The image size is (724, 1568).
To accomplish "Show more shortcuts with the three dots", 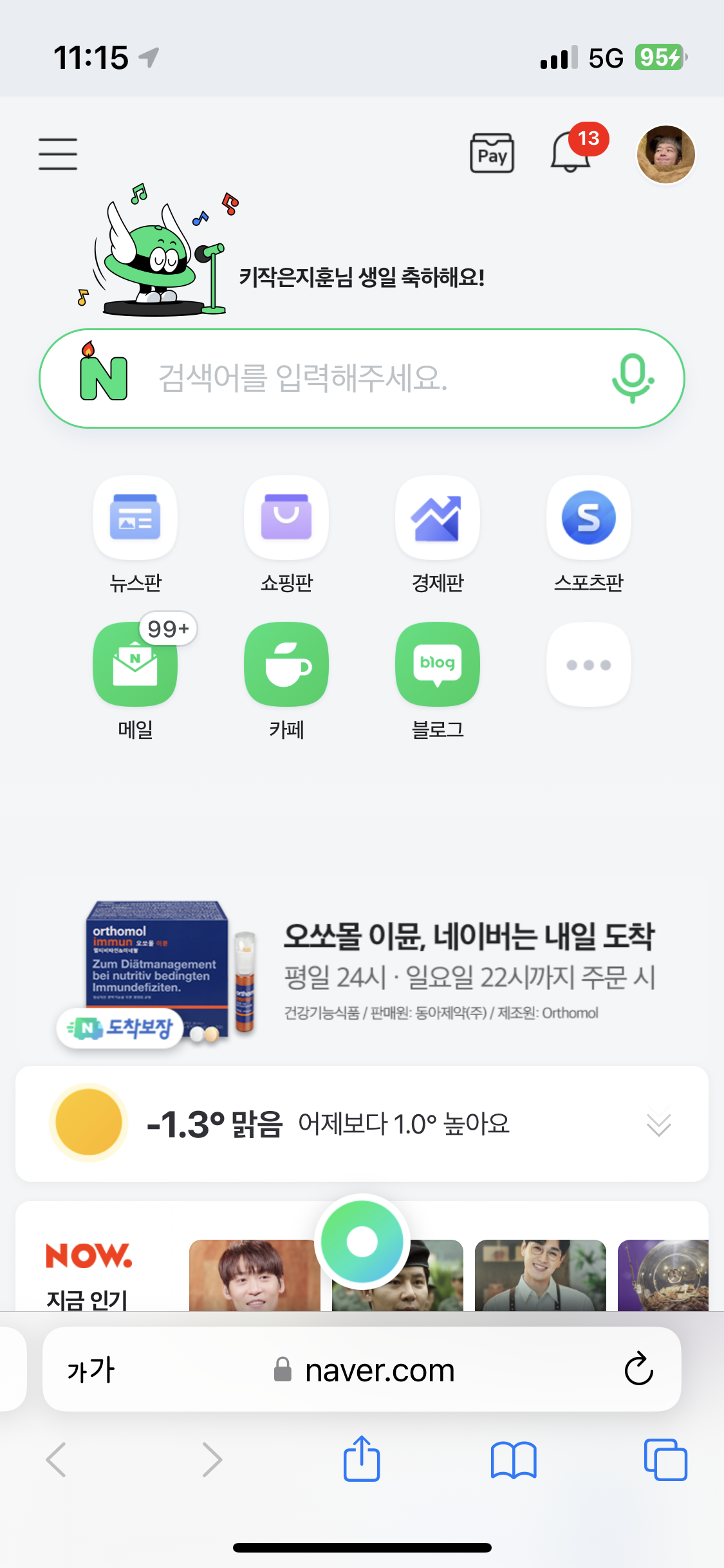I will pyautogui.click(x=589, y=664).
